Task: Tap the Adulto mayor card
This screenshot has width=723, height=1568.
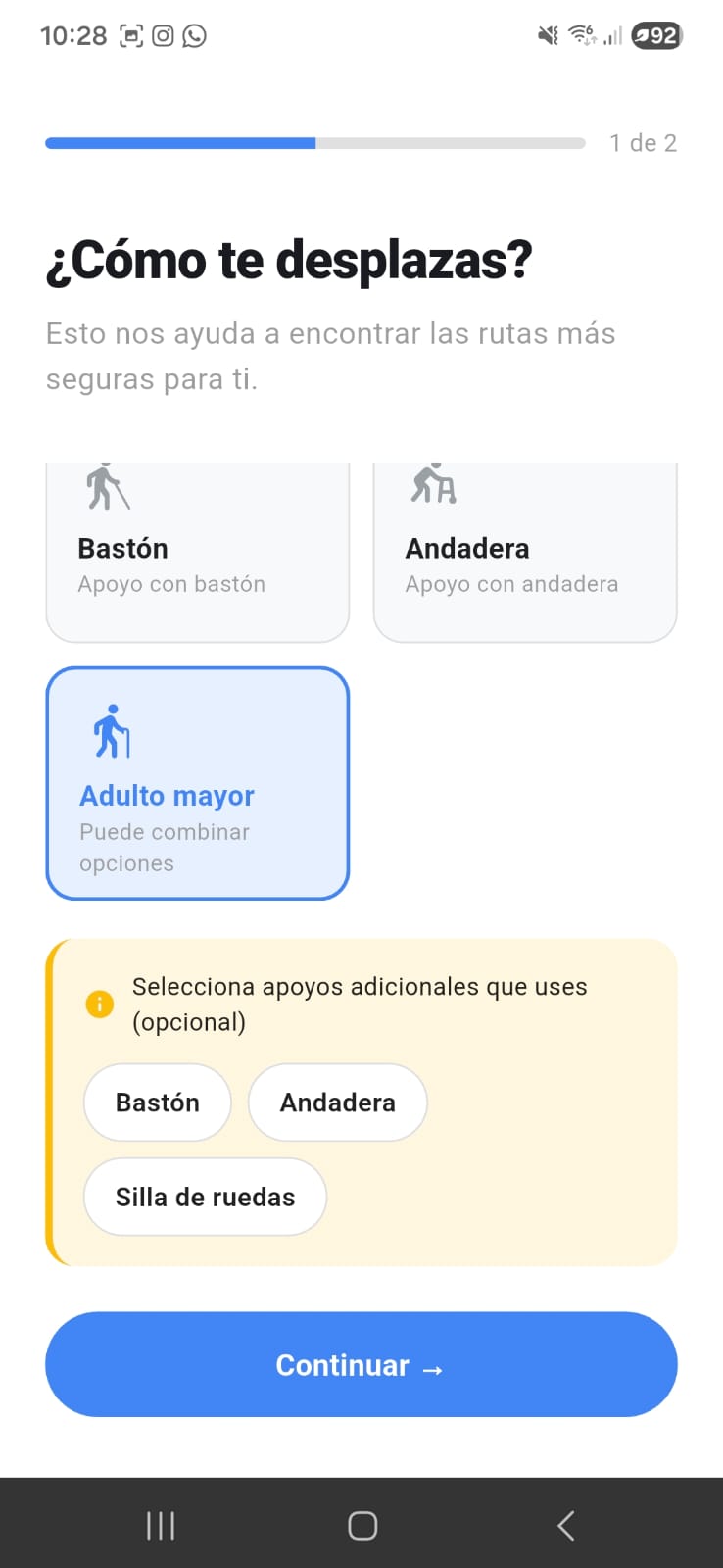Action: pos(197,783)
